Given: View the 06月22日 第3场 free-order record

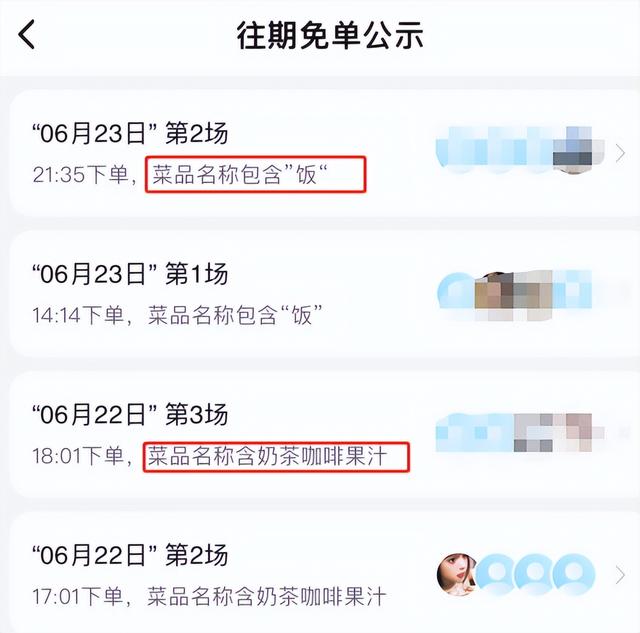Looking at the screenshot, I should [x=320, y=435].
